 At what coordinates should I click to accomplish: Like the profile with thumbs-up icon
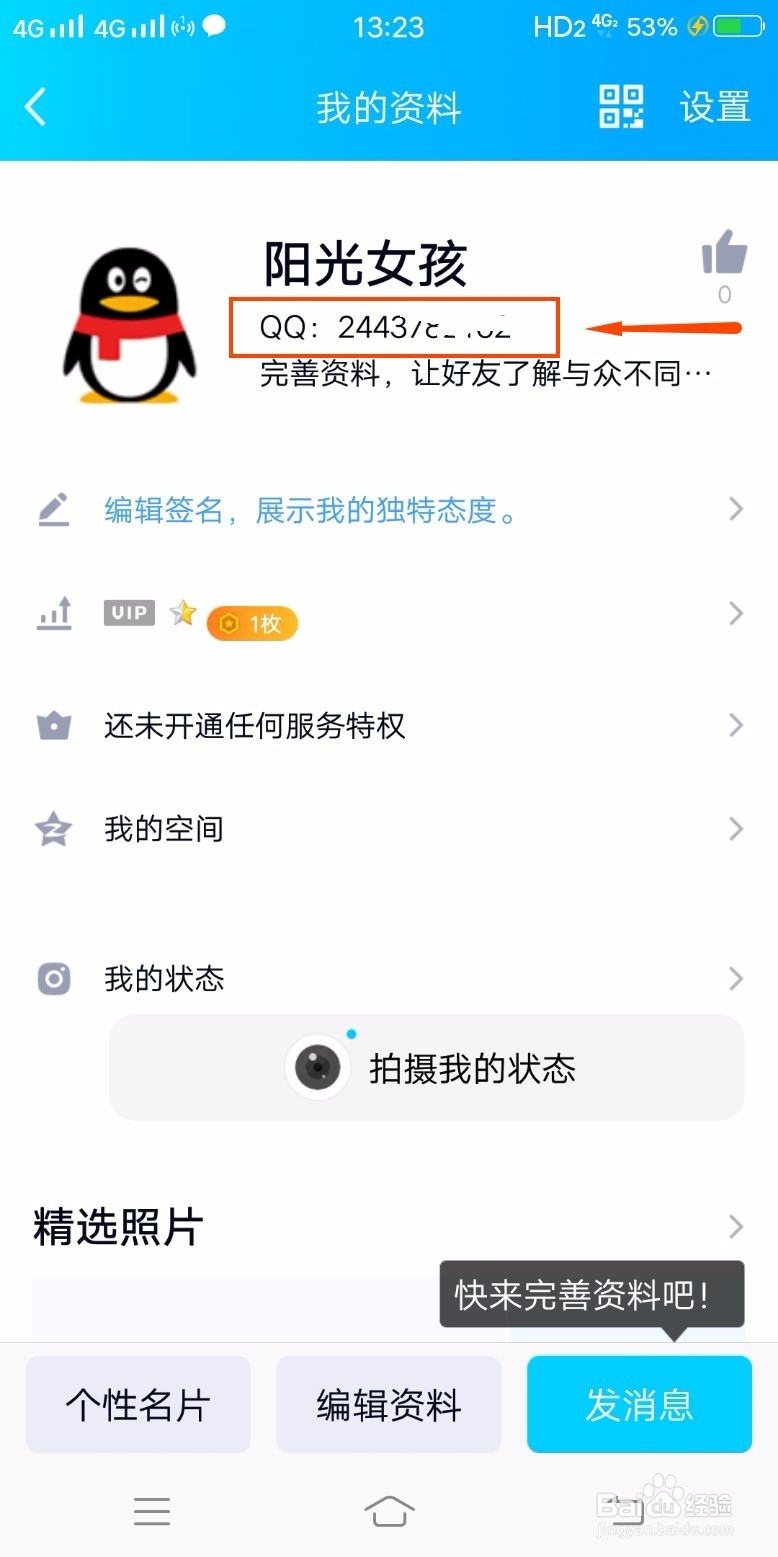point(724,254)
